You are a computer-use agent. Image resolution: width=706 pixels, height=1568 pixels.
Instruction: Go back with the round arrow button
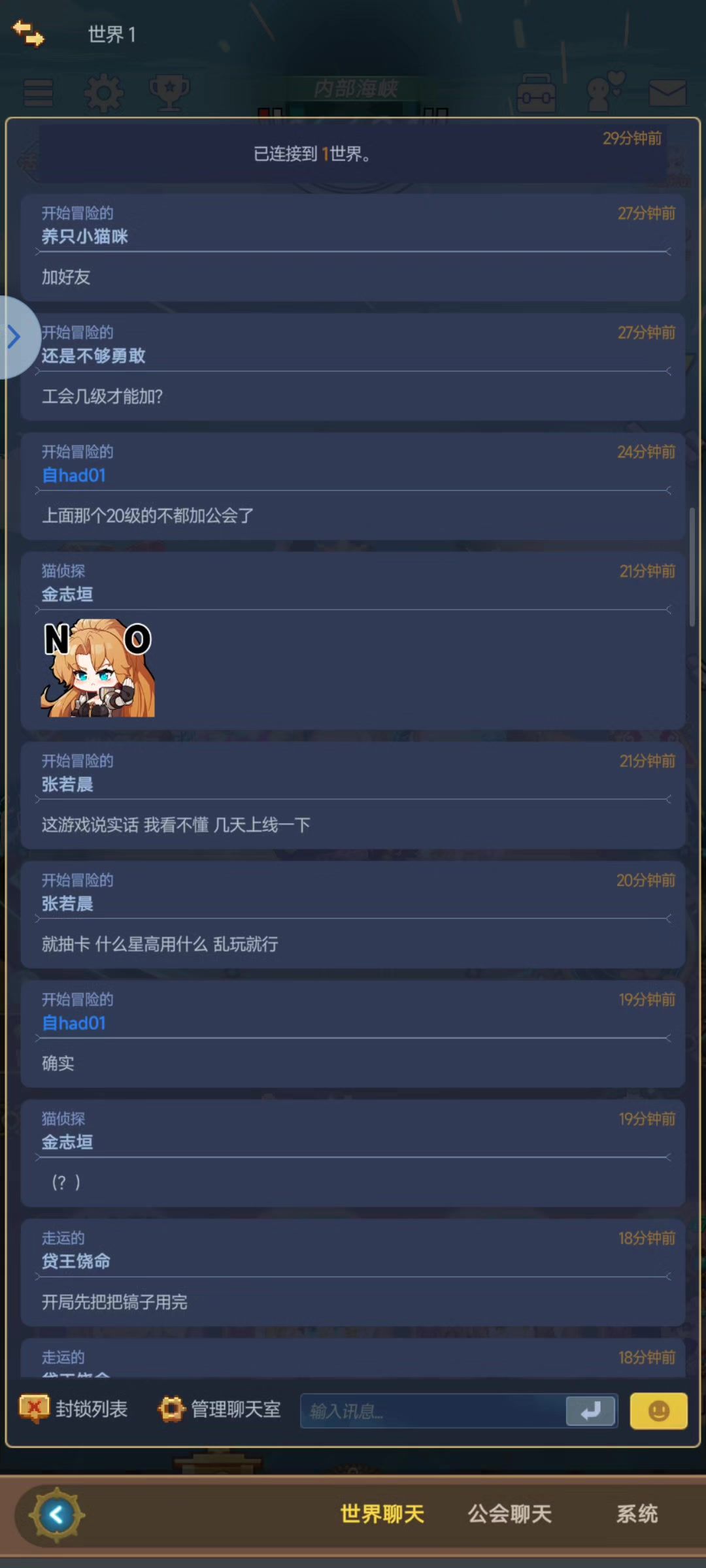point(57,1514)
